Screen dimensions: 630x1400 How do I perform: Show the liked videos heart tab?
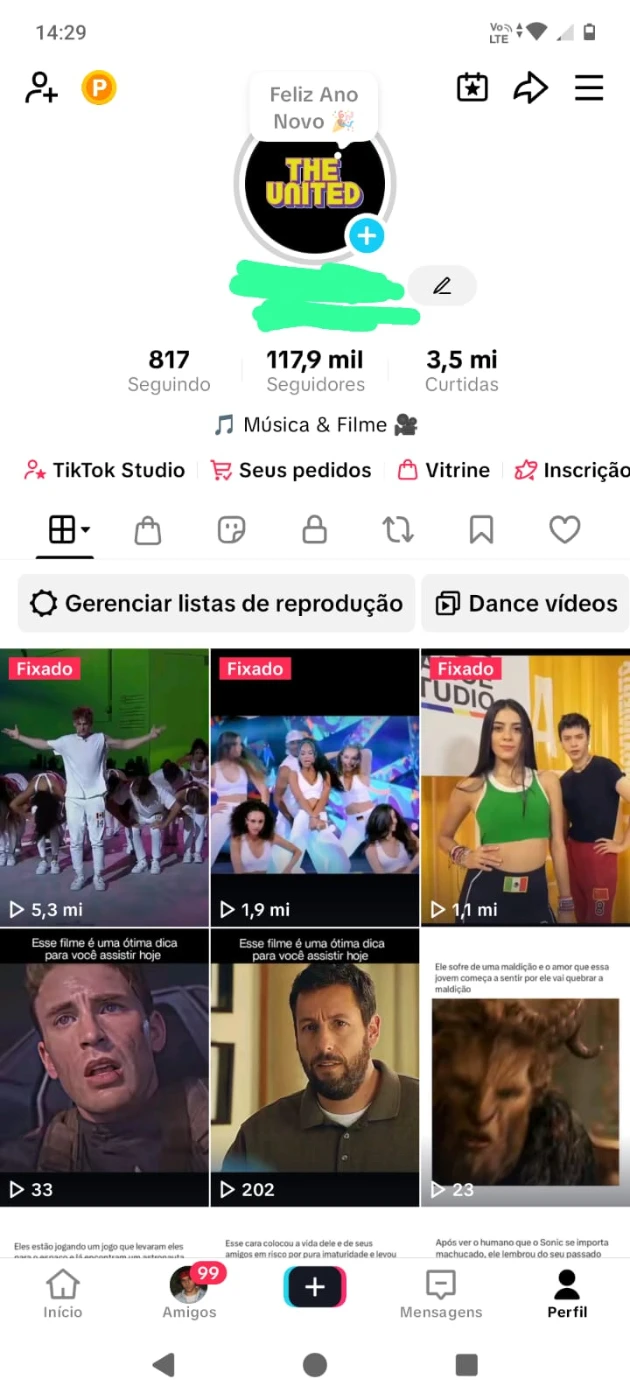[x=565, y=529]
